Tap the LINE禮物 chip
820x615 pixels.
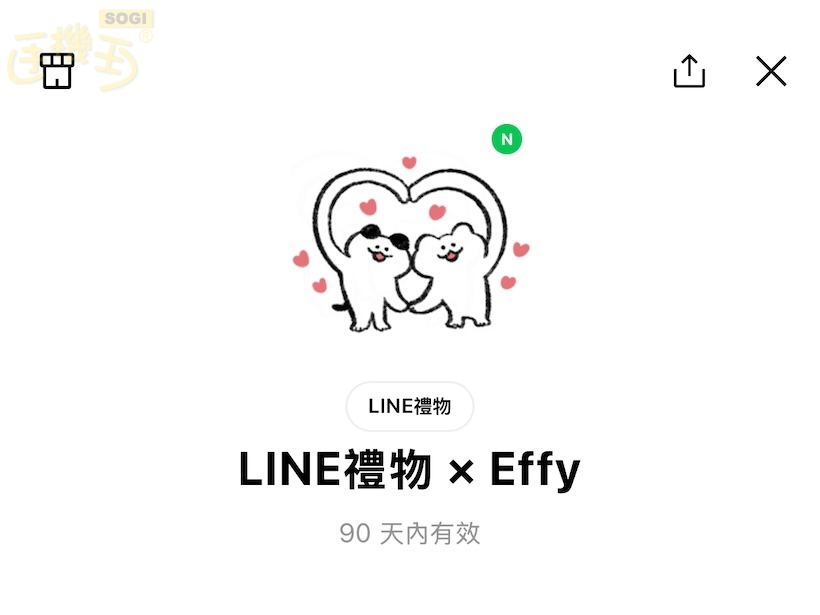tap(409, 406)
